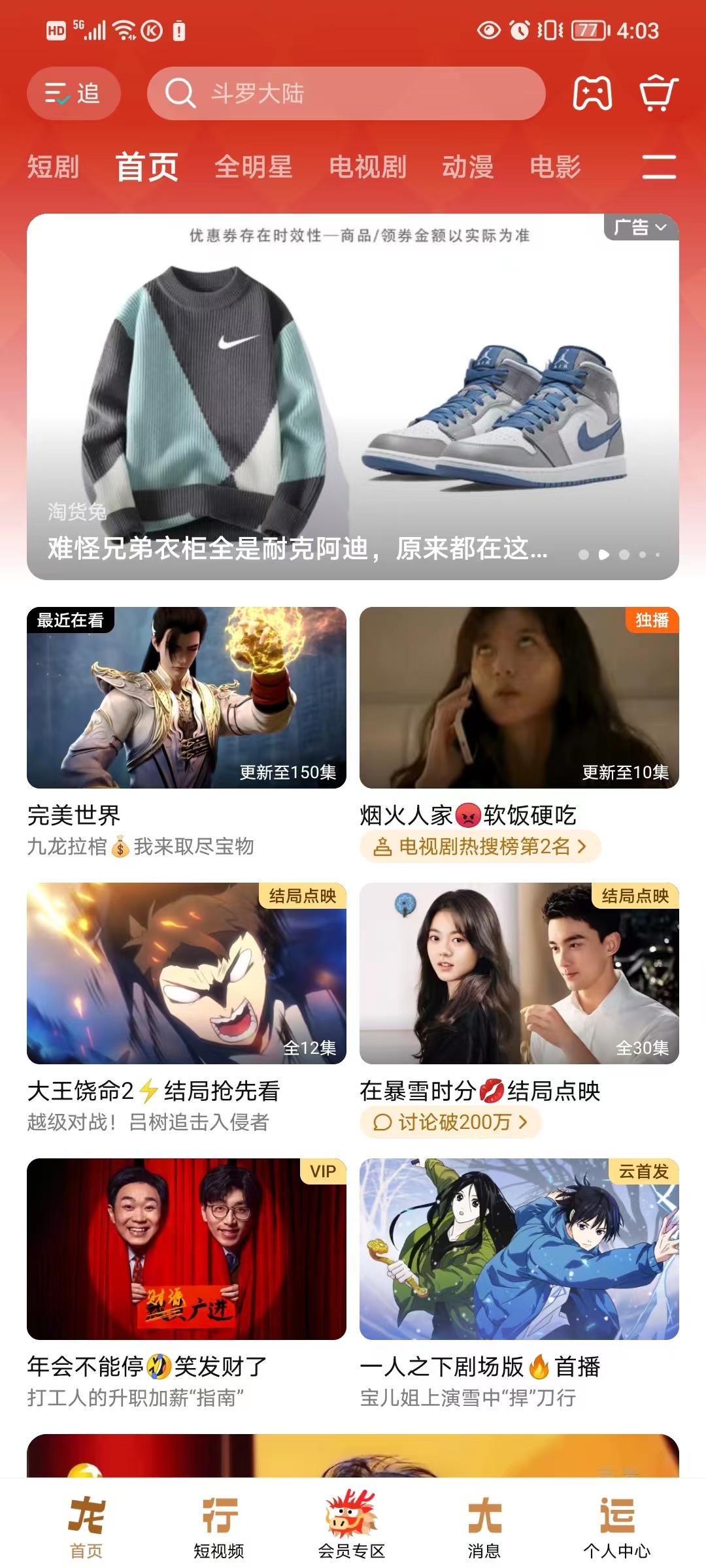This screenshot has height=1568, width=706.
Task: Switch to the 全明星 tab
Action: point(254,167)
